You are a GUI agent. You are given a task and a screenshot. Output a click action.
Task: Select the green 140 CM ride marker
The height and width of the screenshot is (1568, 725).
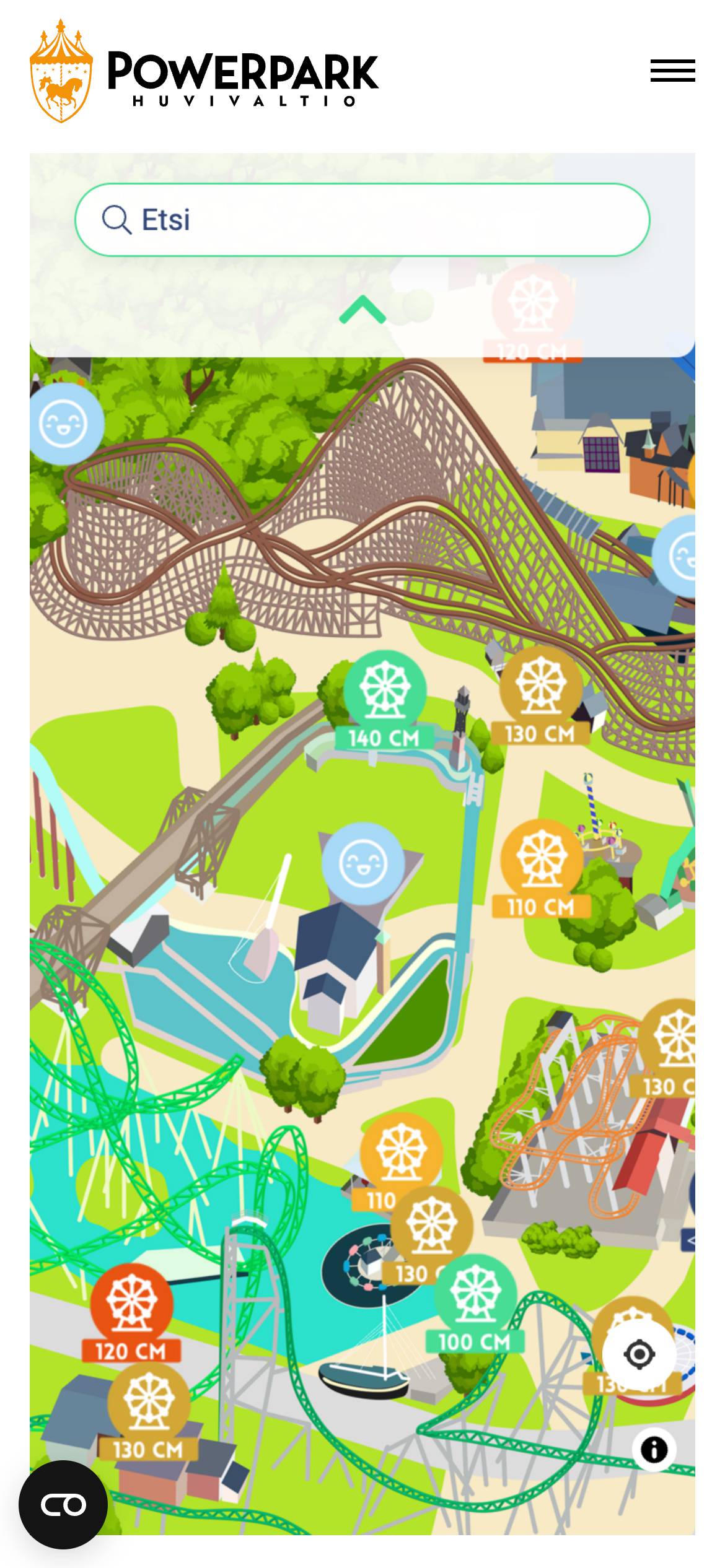[x=385, y=693]
